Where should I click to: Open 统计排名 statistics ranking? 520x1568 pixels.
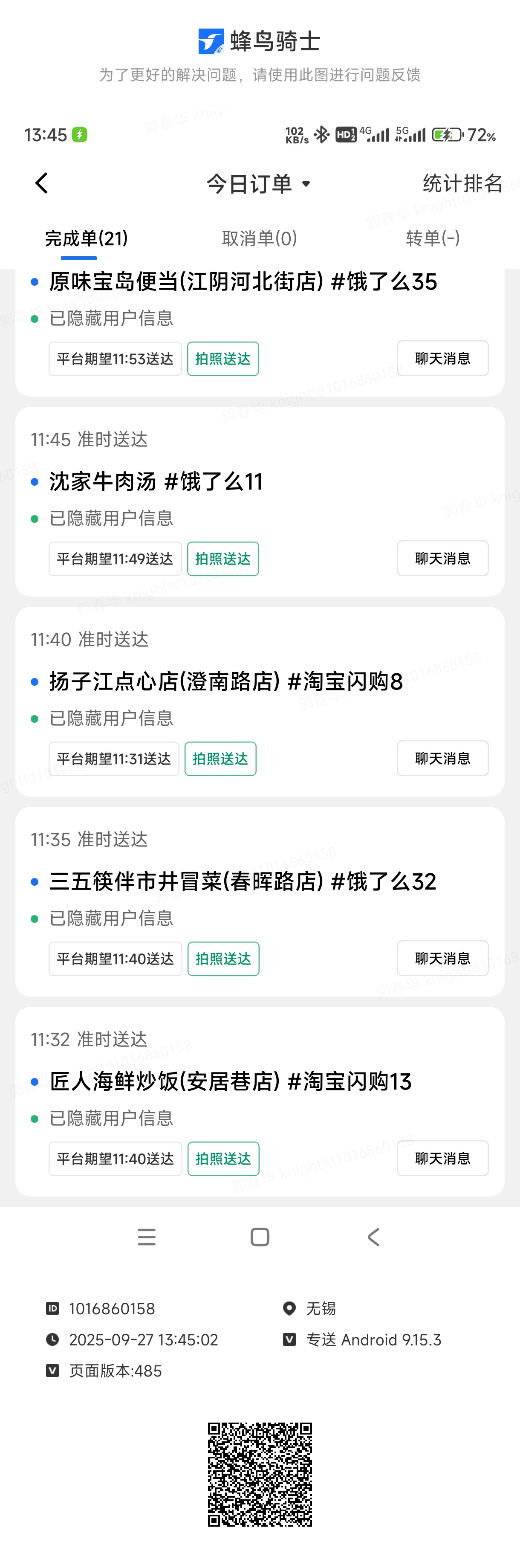(462, 183)
